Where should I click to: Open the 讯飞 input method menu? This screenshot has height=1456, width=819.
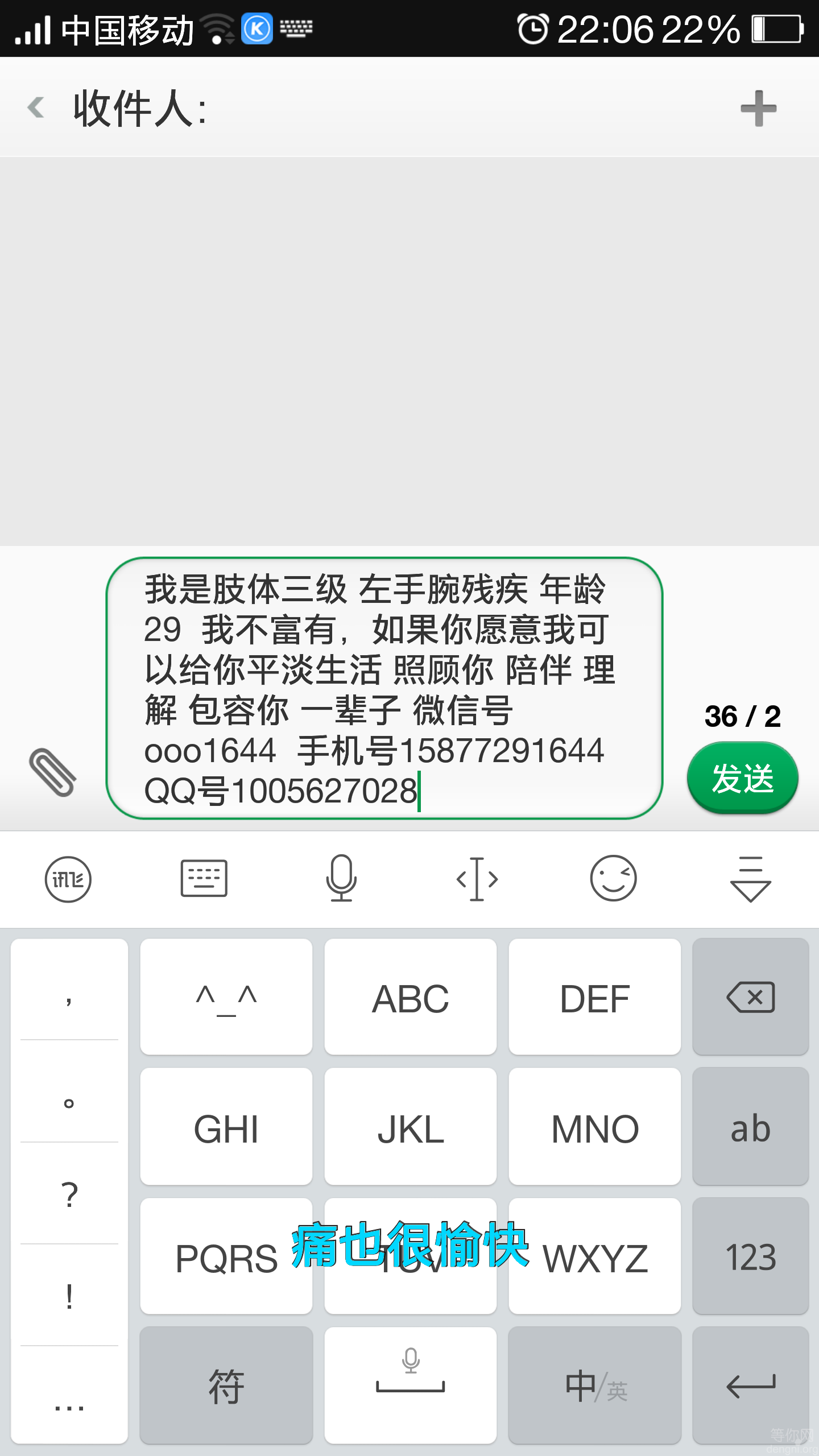coord(68,879)
